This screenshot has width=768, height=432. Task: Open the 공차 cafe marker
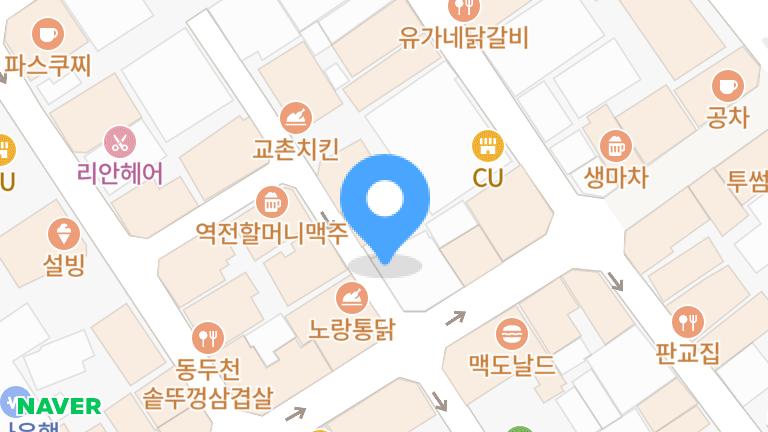tap(727, 84)
